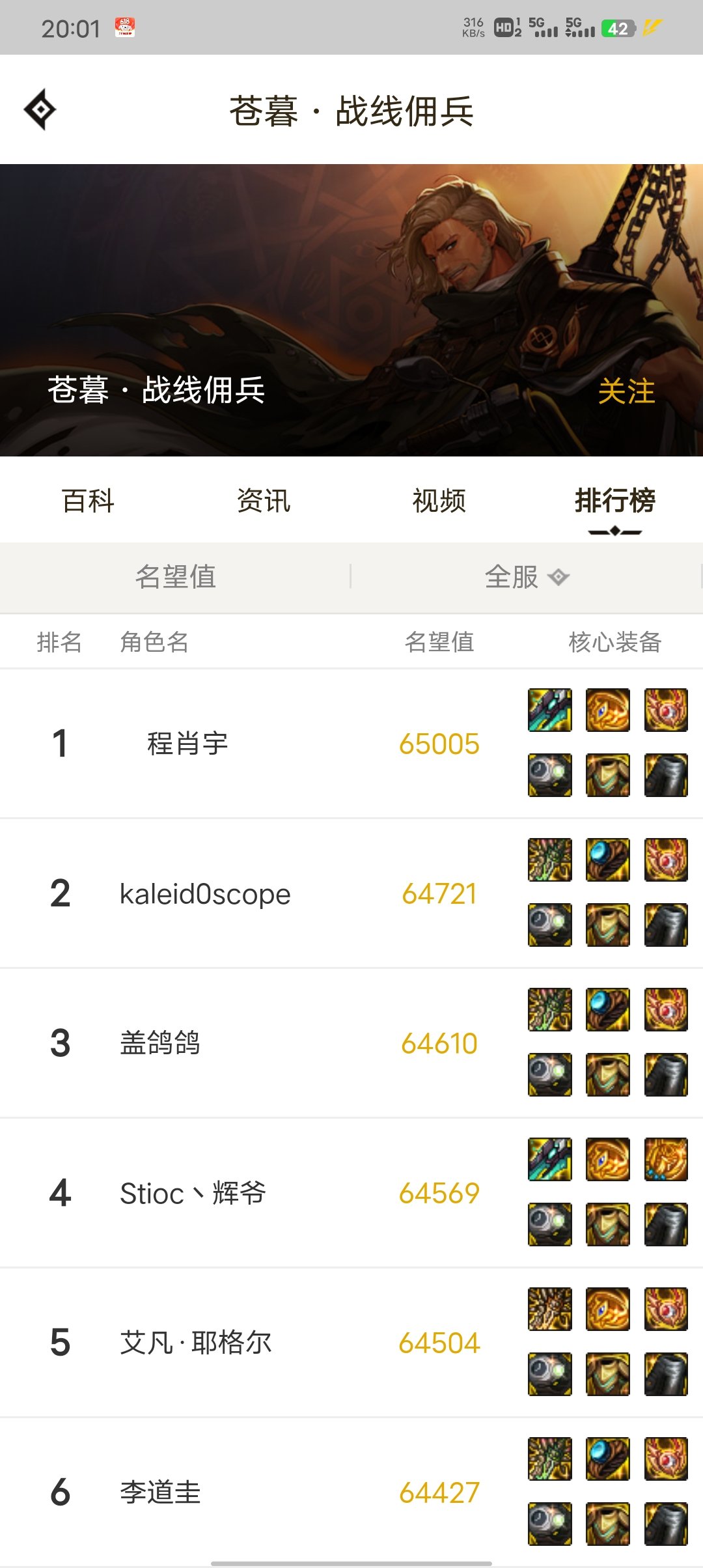Image resolution: width=703 pixels, height=1568 pixels.
Task: View kaleid0scope's ranking entry
Action: click(205, 893)
